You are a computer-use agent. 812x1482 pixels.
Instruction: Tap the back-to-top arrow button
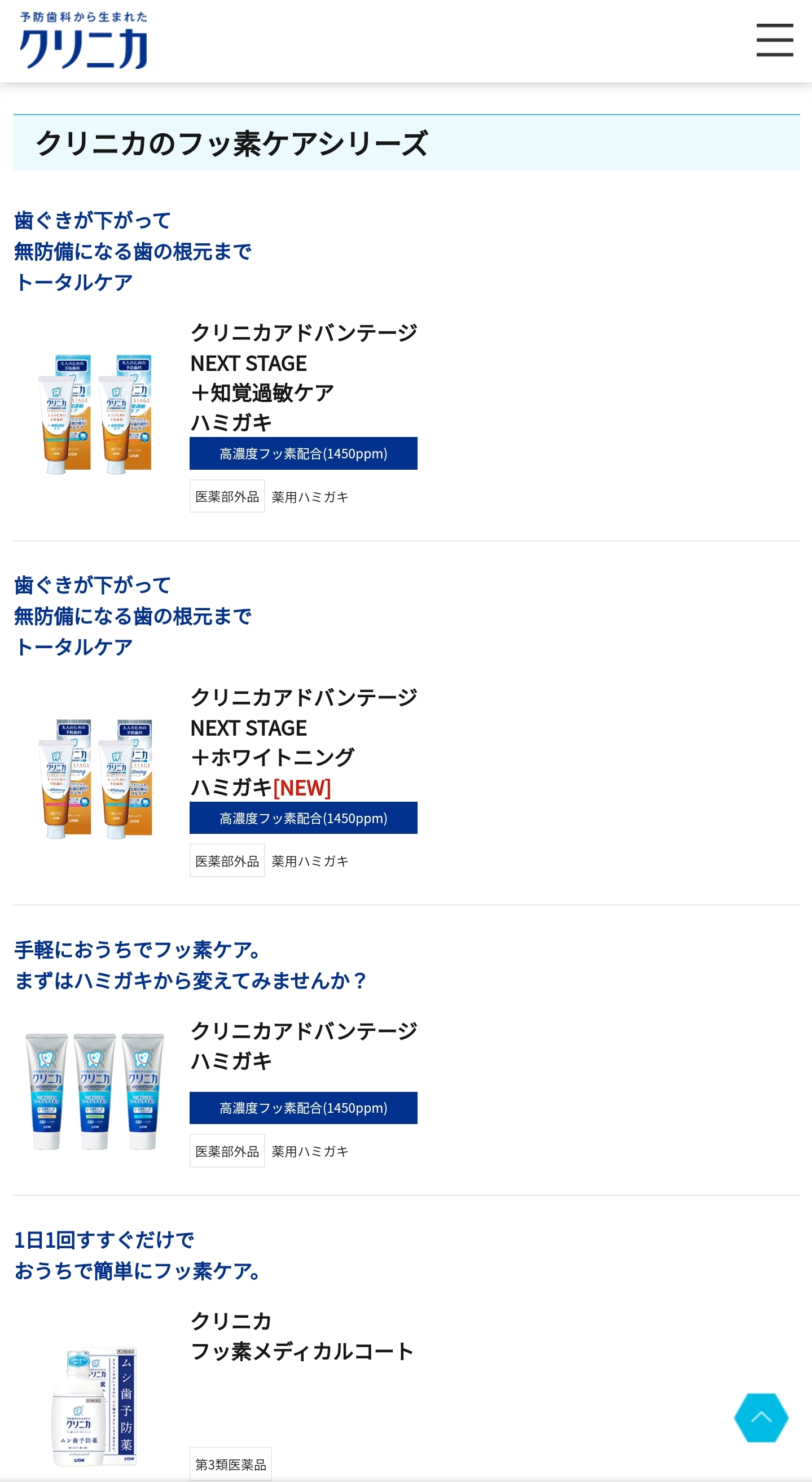pos(760,1418)
